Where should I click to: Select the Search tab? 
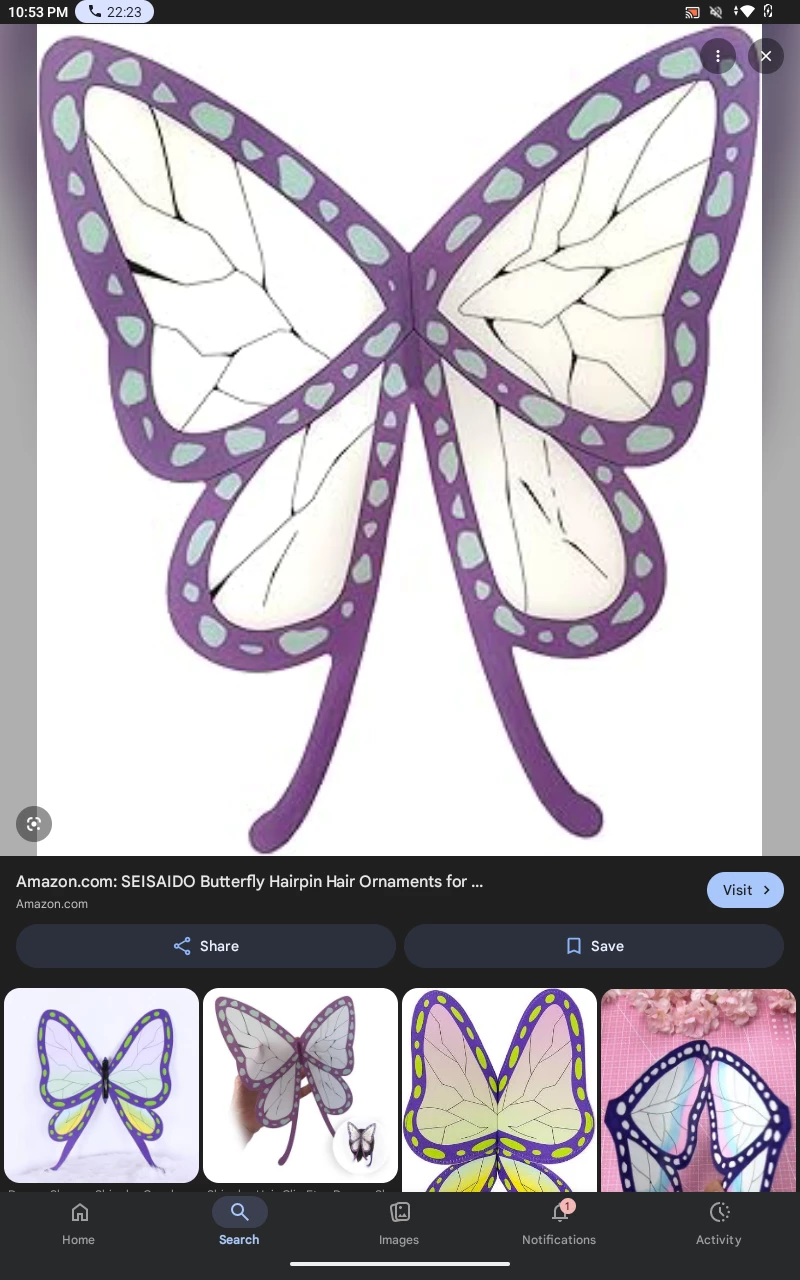[x=239, y=1224]
